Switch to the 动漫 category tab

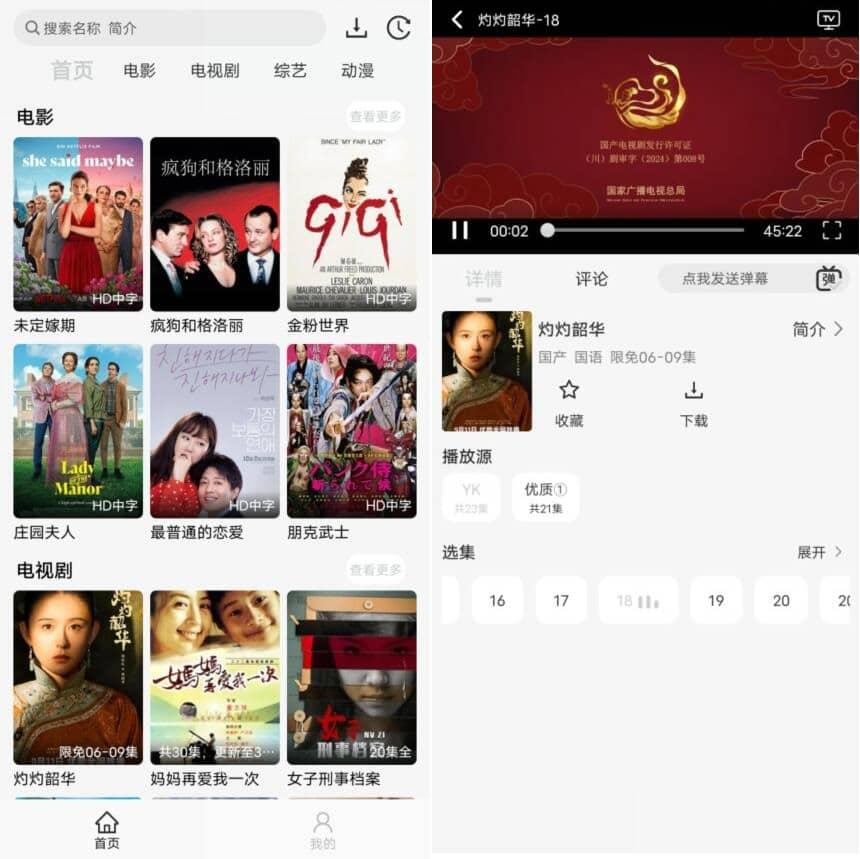[x=357, y=71]
